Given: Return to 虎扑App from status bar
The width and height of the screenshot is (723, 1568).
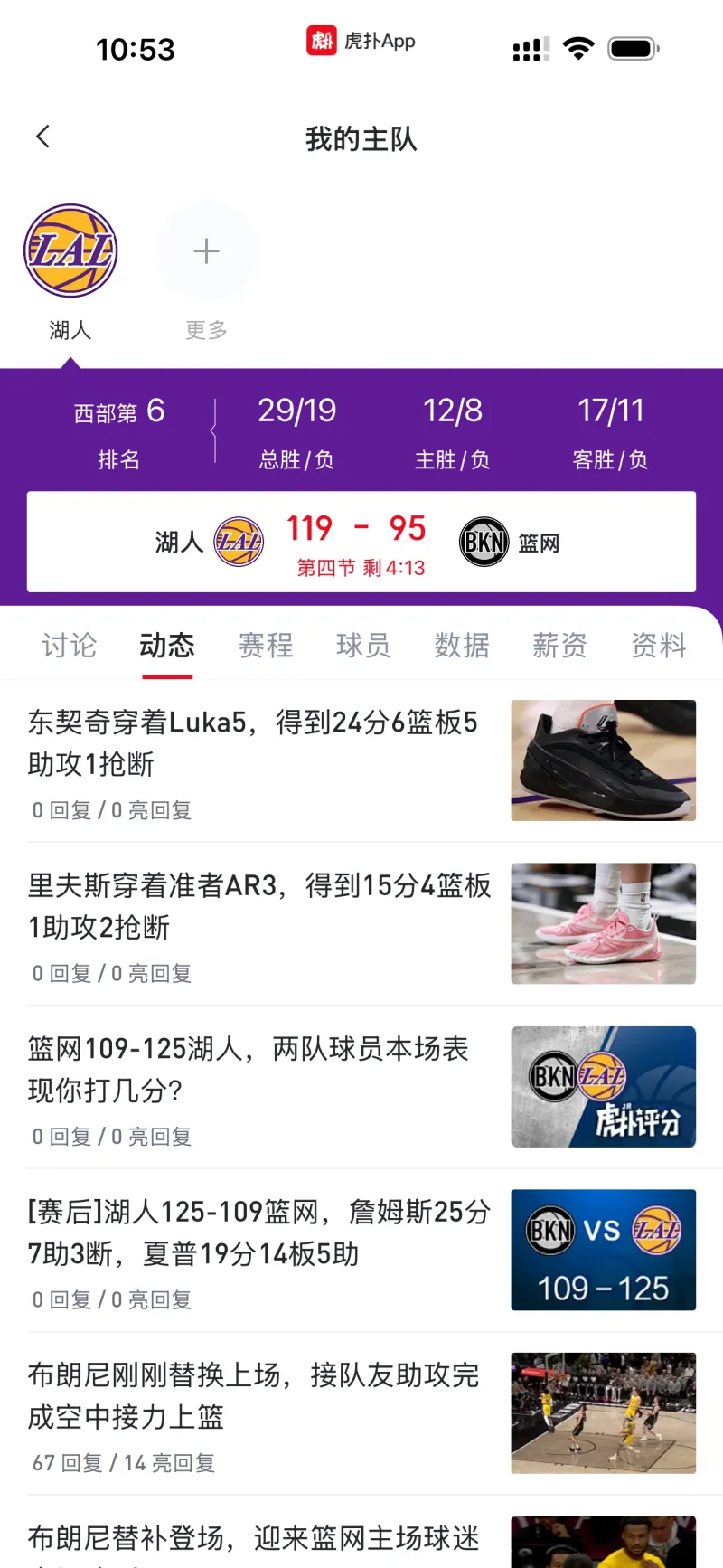Looking at the screenshot, I should pos(361,41).
